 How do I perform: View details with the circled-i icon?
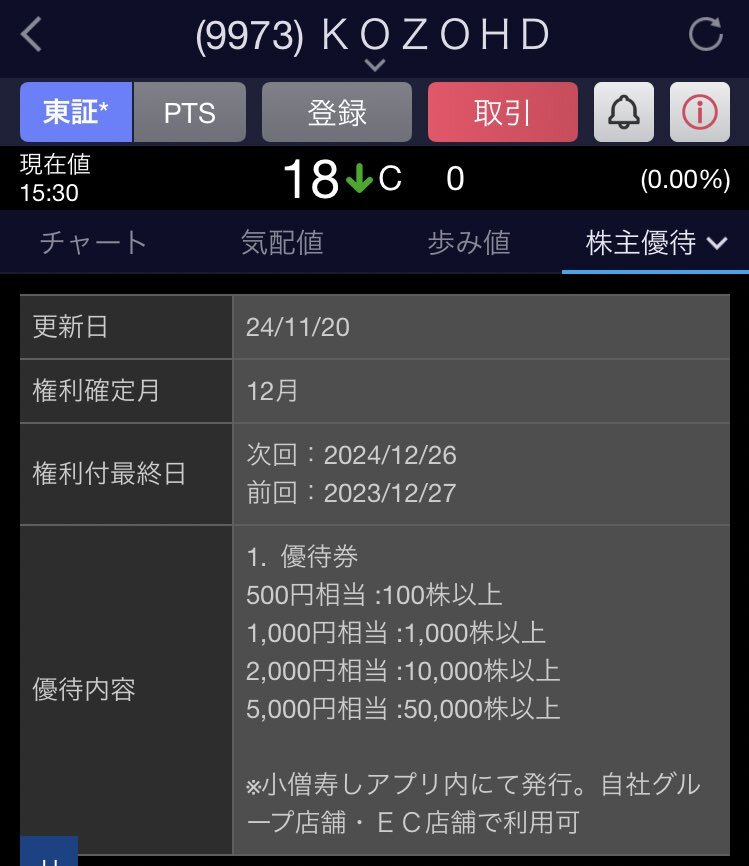click(700, 112)
